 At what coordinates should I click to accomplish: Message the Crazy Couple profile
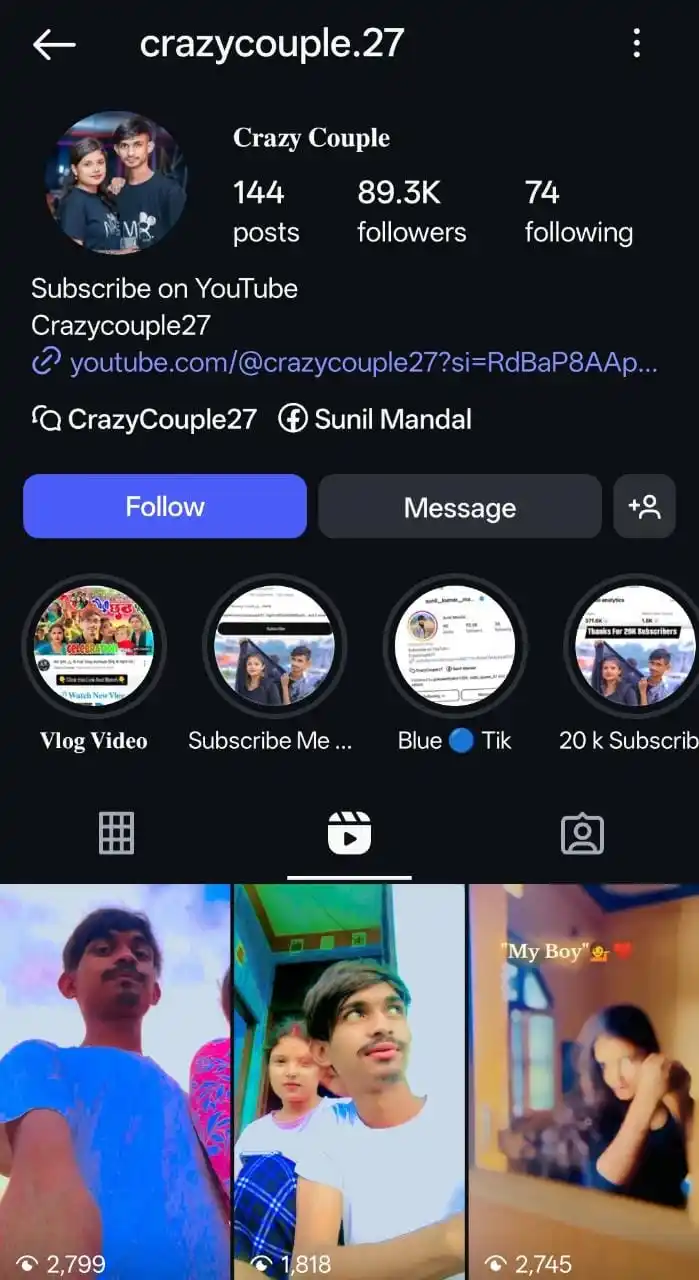pos(459,507)
